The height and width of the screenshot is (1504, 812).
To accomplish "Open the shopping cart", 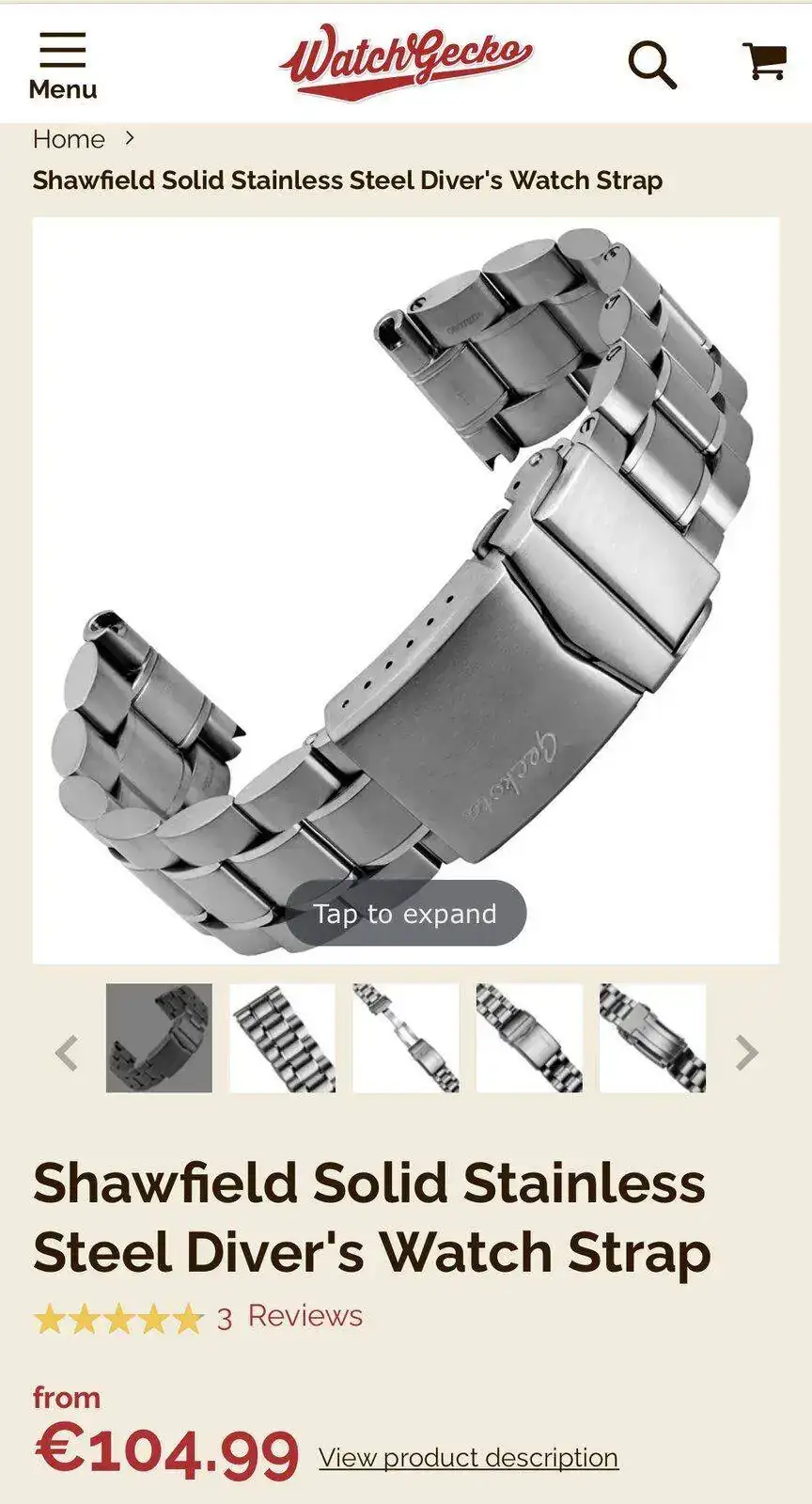I will click(763, 62).
